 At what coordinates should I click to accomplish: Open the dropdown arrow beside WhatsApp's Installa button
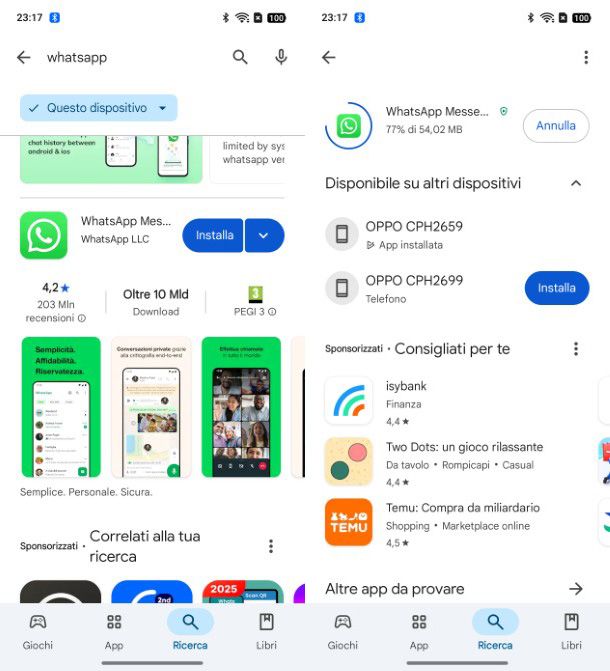pos(264,236)
